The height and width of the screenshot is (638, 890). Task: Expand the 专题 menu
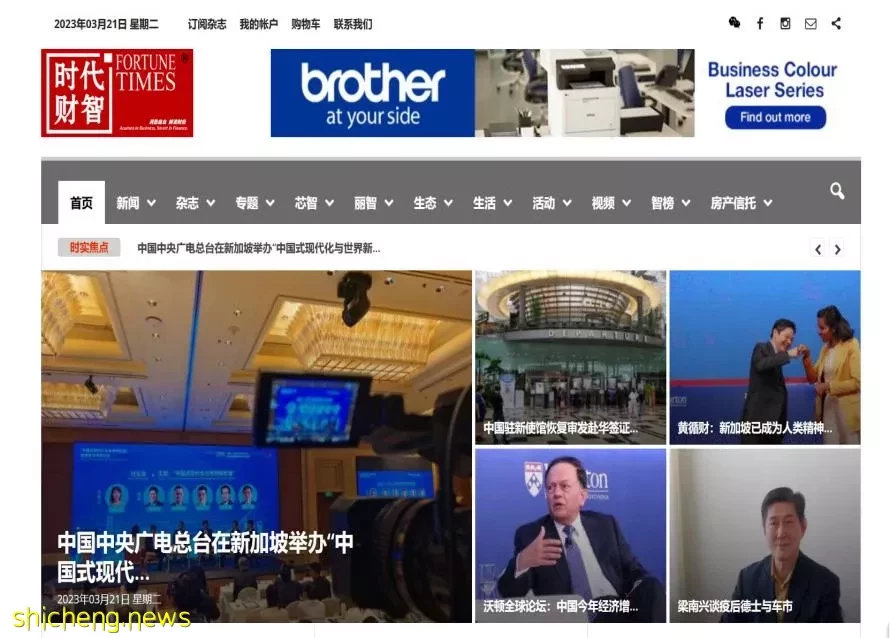pos(255,203)
